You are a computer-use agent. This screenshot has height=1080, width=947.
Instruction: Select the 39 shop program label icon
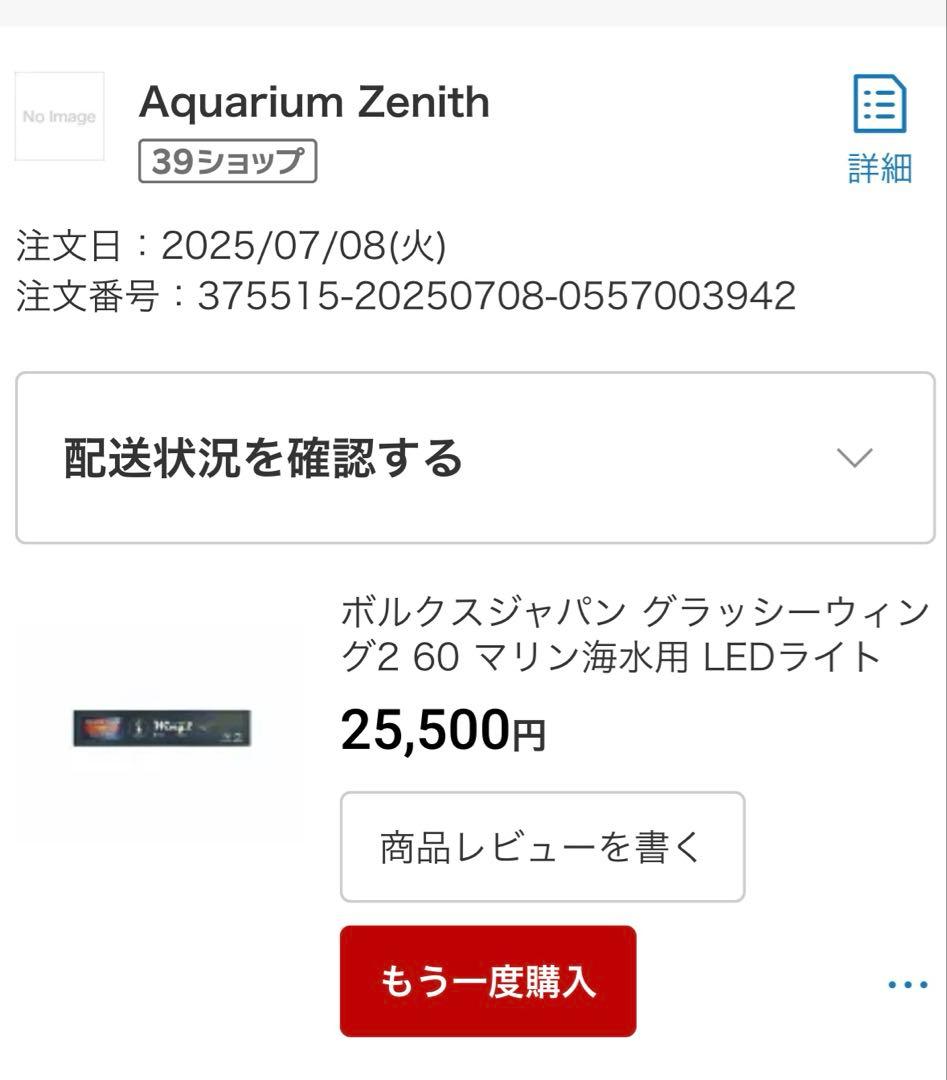point(225,161)
